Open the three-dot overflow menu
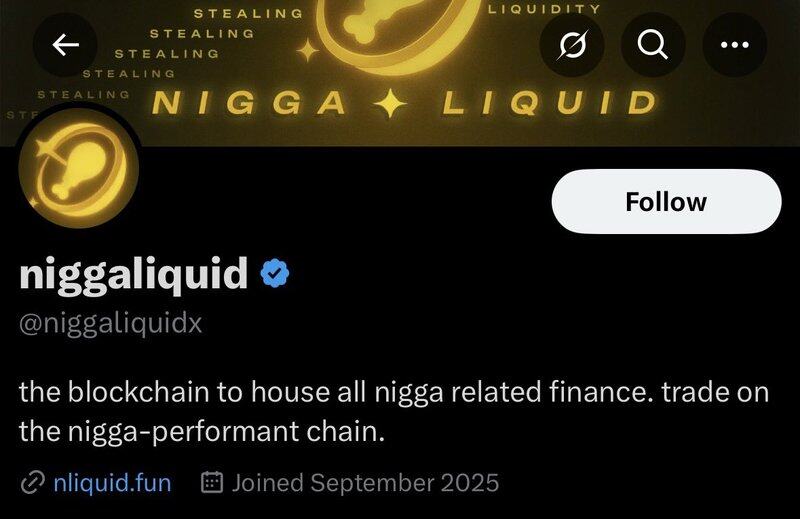 (734, 45)
